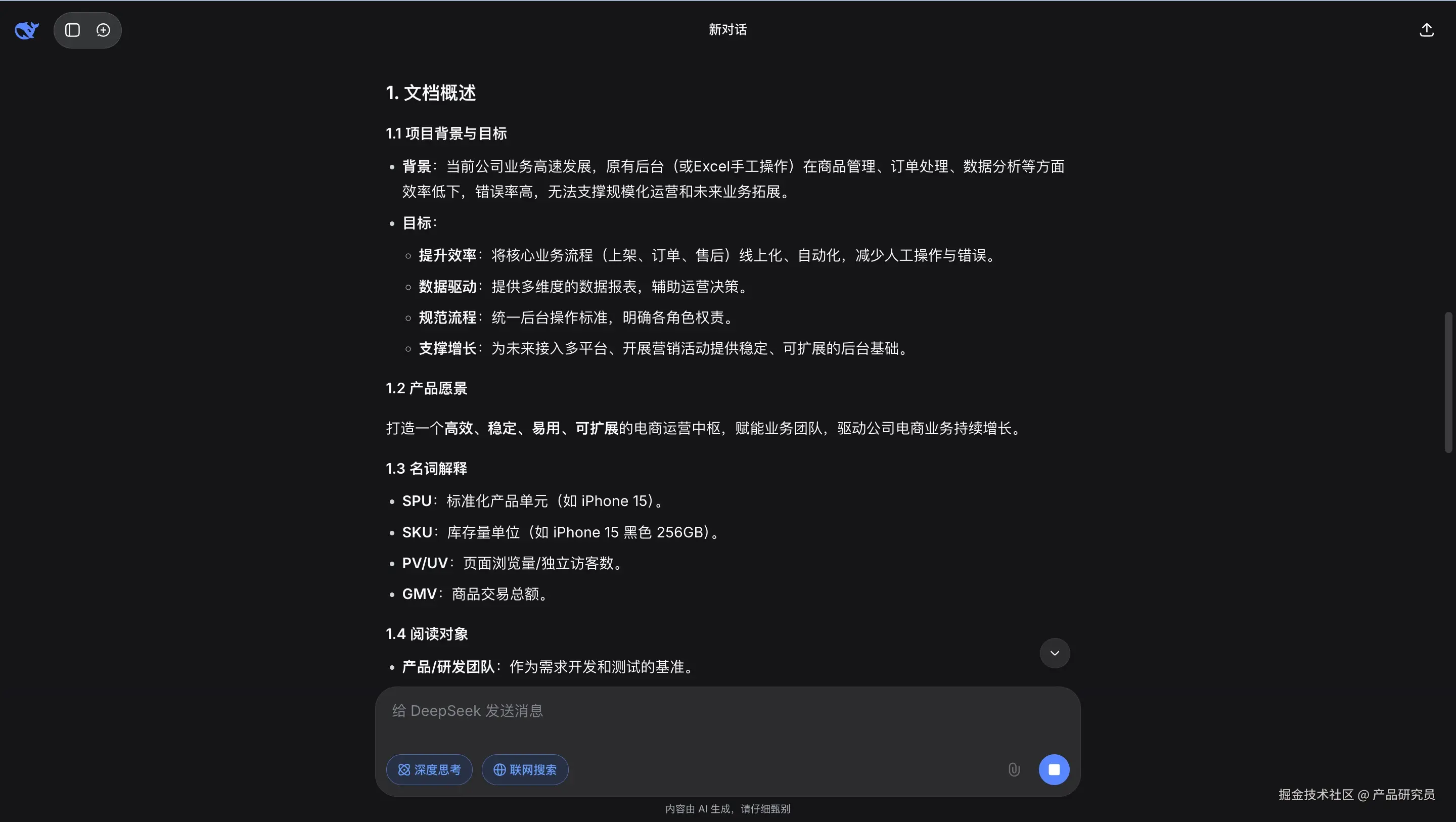This screenshot has height=822, width=1456.
Task: Attach a file with the paperclip
Action: click(1014, 769)
